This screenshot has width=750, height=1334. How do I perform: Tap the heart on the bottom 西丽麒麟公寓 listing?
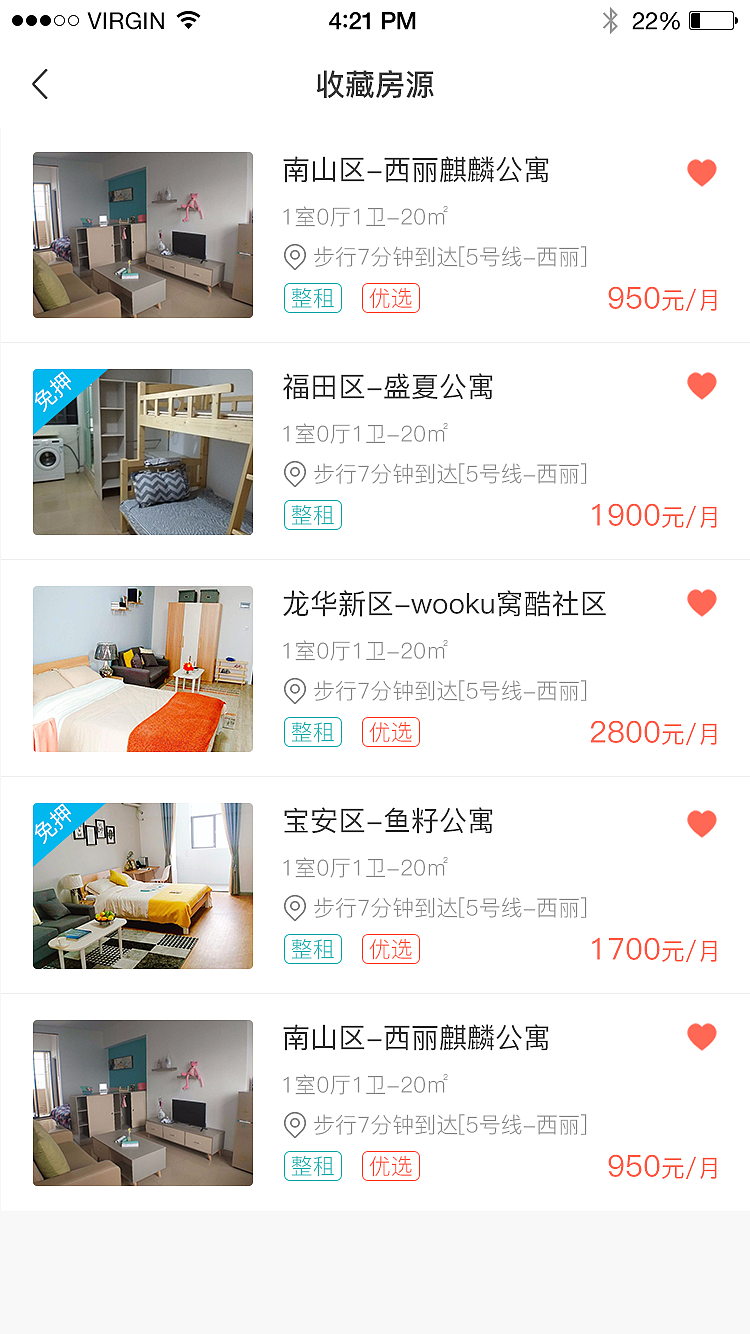pos(701,1038)
